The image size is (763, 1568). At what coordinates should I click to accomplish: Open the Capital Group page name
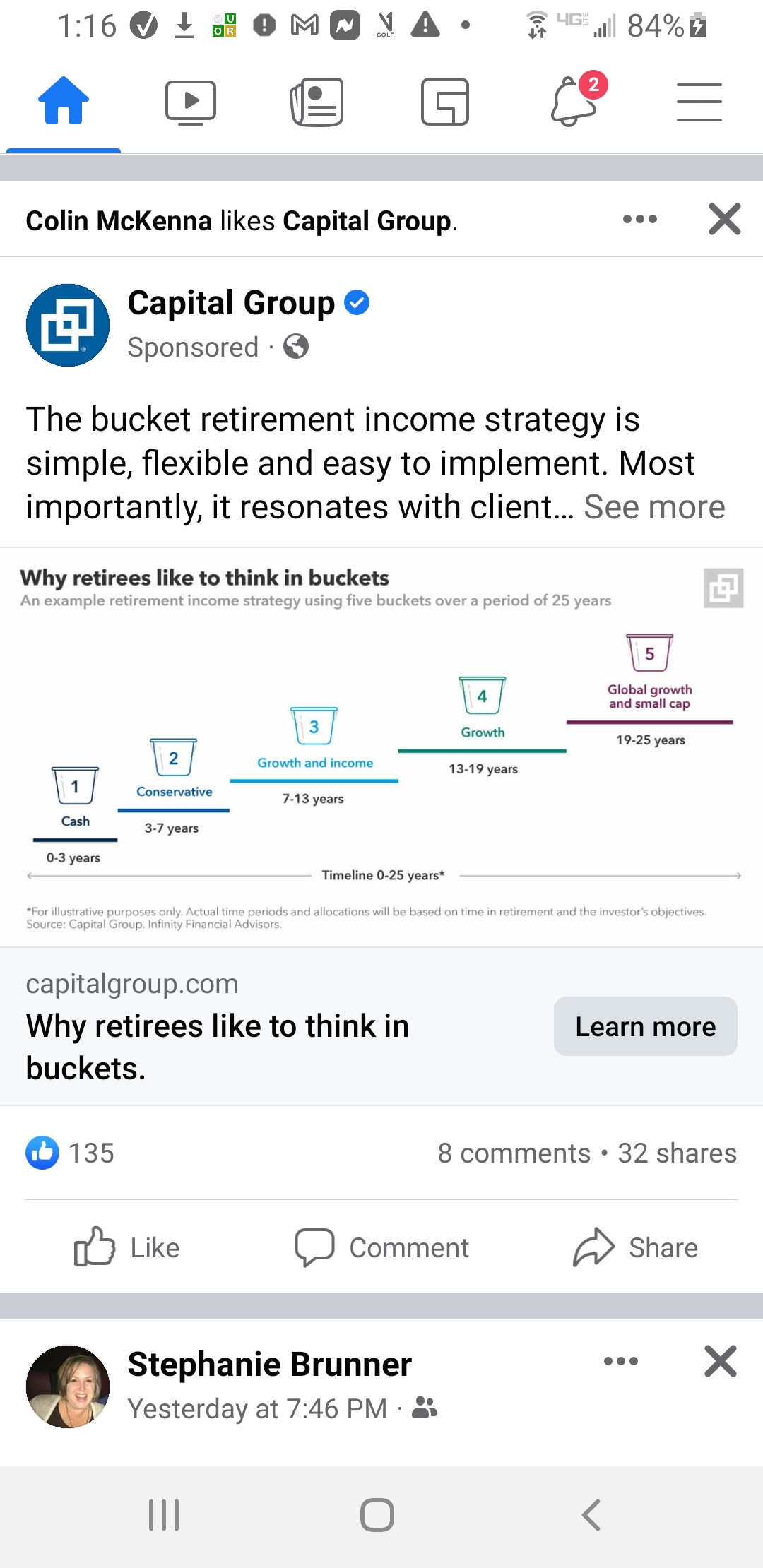(x=231, y=303)
